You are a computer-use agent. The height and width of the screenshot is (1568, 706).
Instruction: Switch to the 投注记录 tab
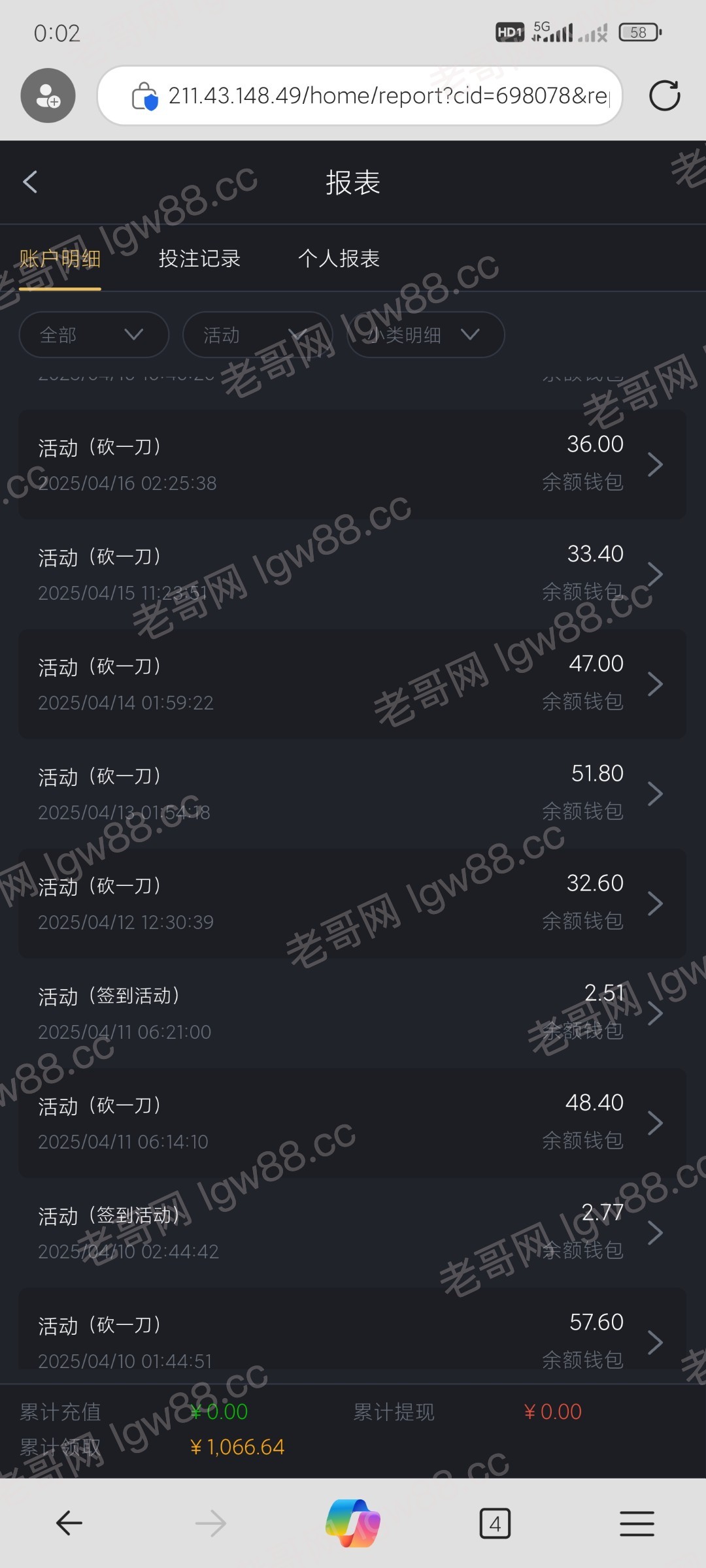(199, 259)
